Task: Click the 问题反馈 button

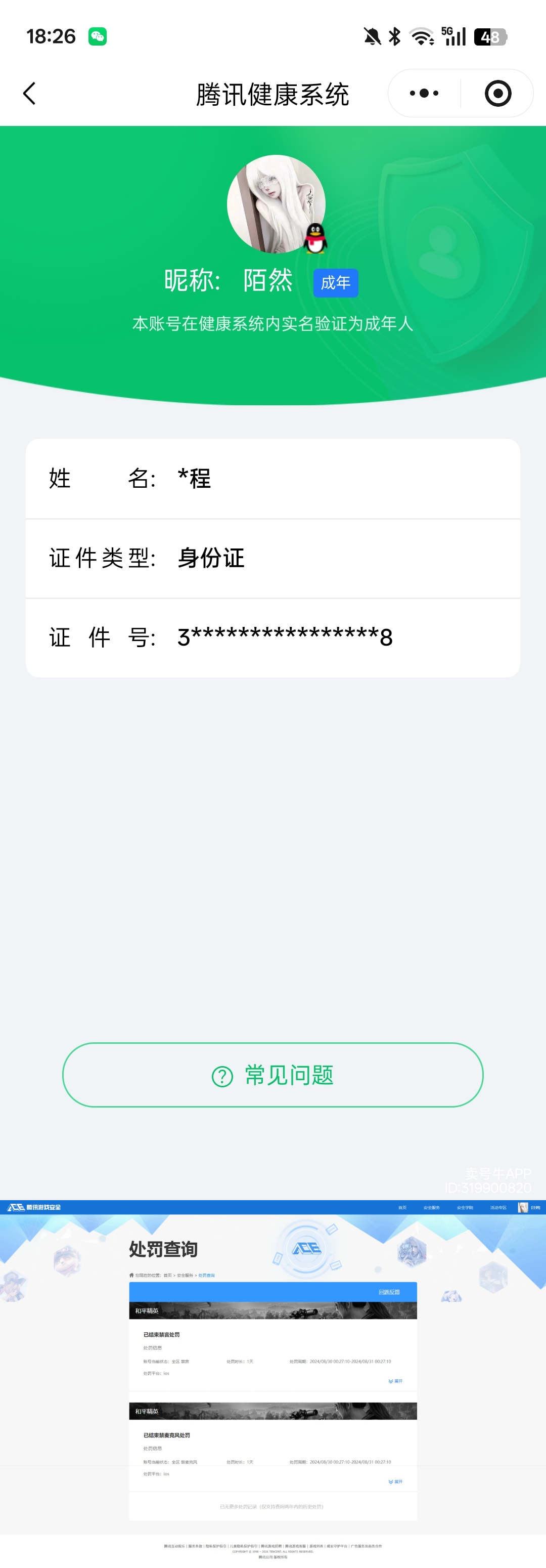Action: pos(389,1292)
